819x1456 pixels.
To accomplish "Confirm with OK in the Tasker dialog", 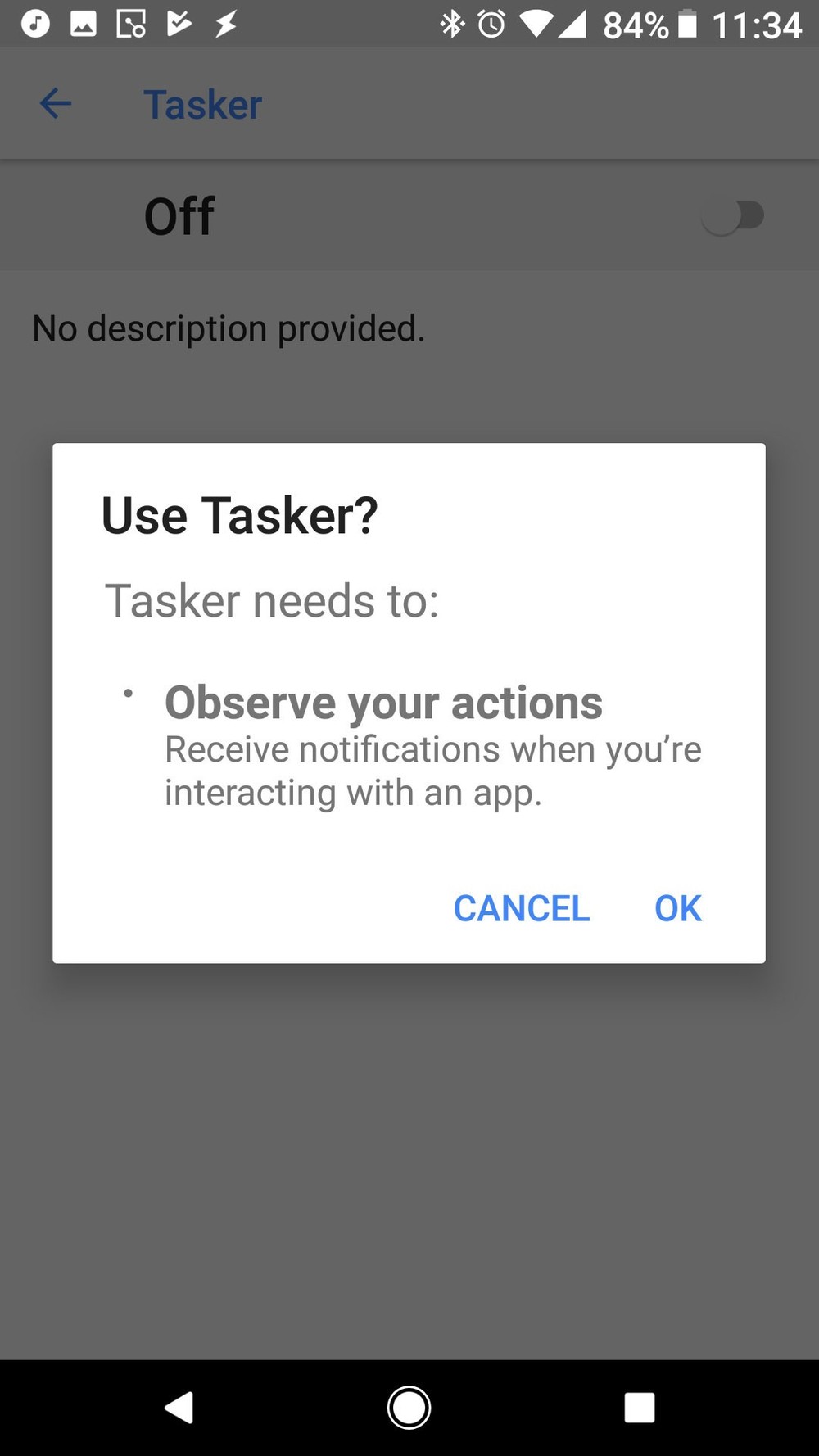I will coord(677,908).
